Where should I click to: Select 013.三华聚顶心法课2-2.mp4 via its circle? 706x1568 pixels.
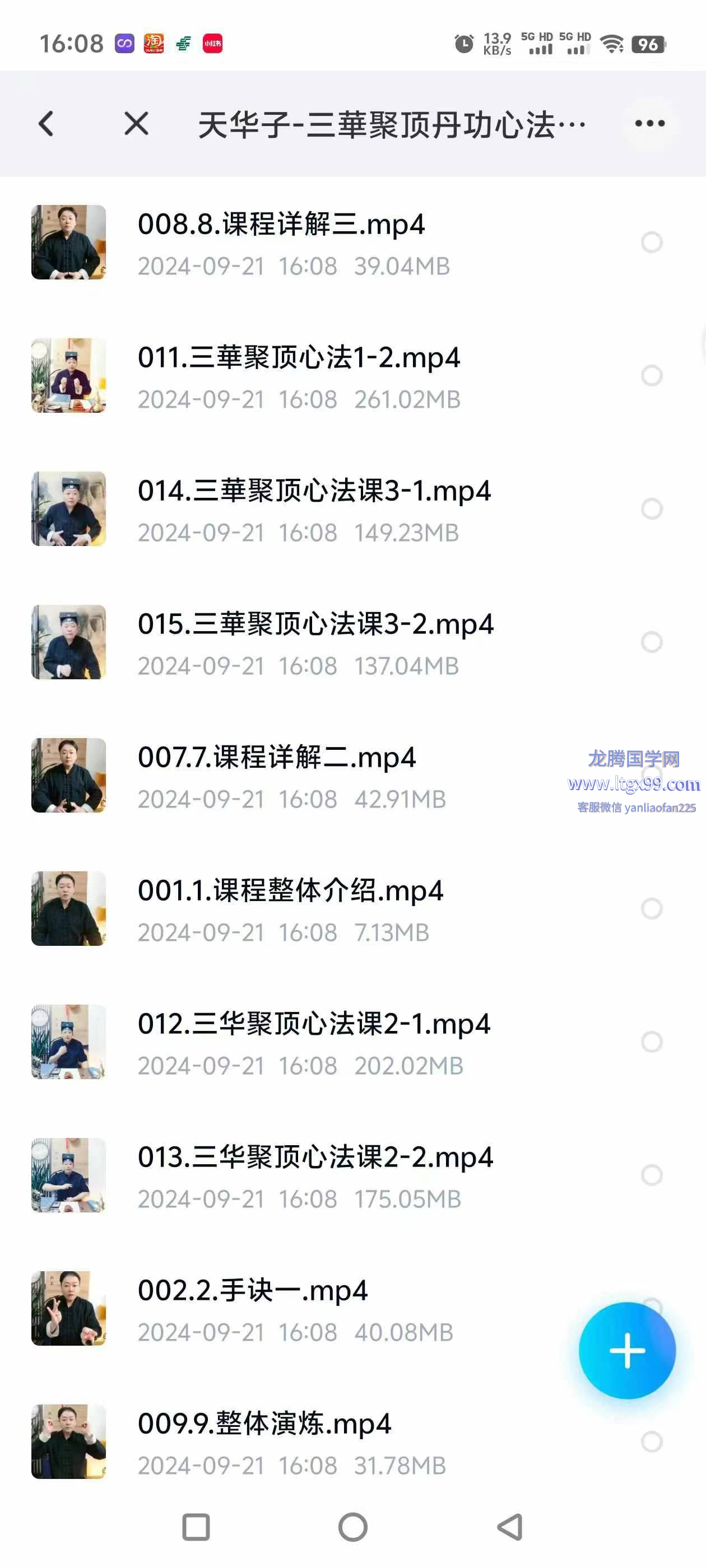(x=651, y=1175)
